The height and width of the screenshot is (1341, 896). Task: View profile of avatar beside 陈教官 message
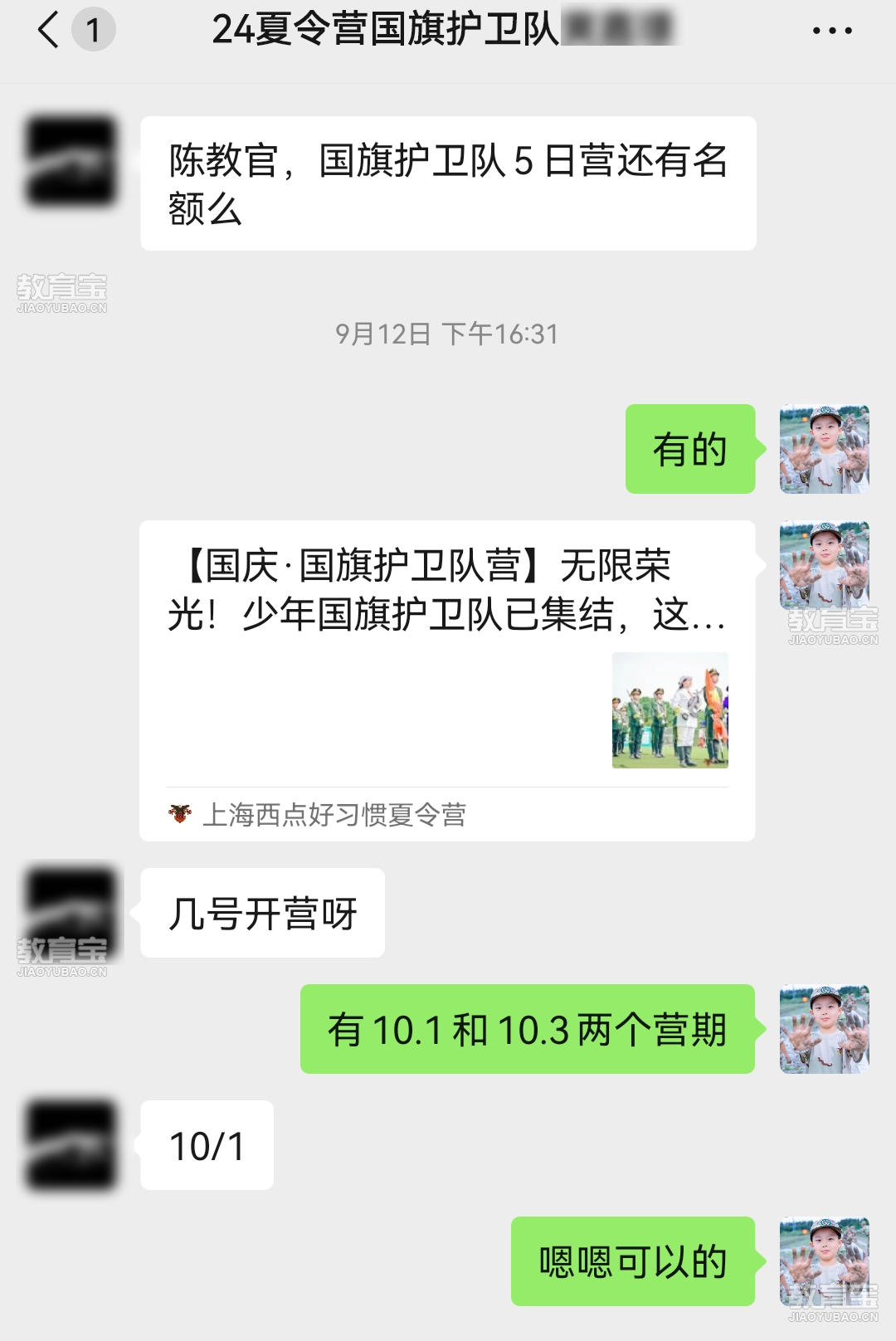coord(71,161)
